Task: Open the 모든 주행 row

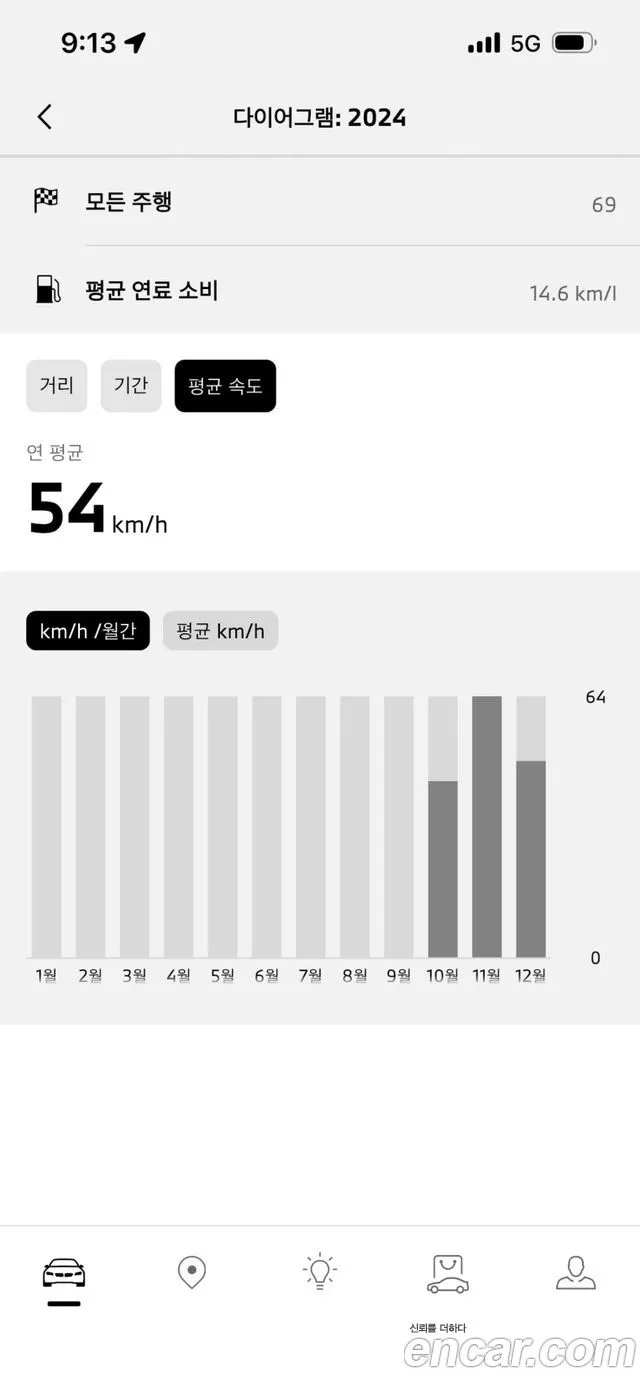Action: (x=320, y=203)
